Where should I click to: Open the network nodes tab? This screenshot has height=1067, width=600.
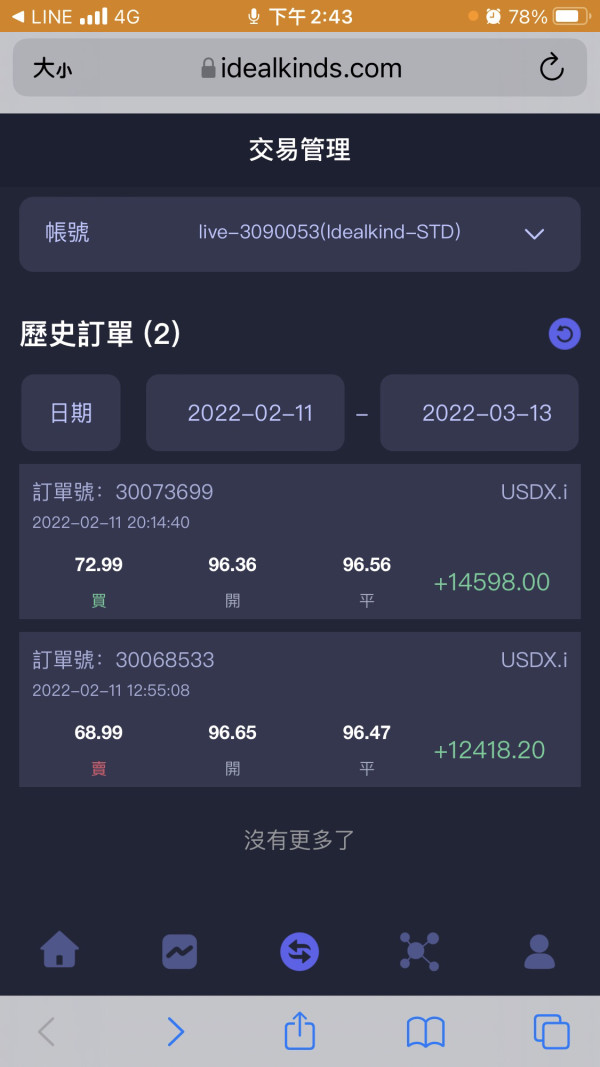pyautogui.click(x=419, y=951)
